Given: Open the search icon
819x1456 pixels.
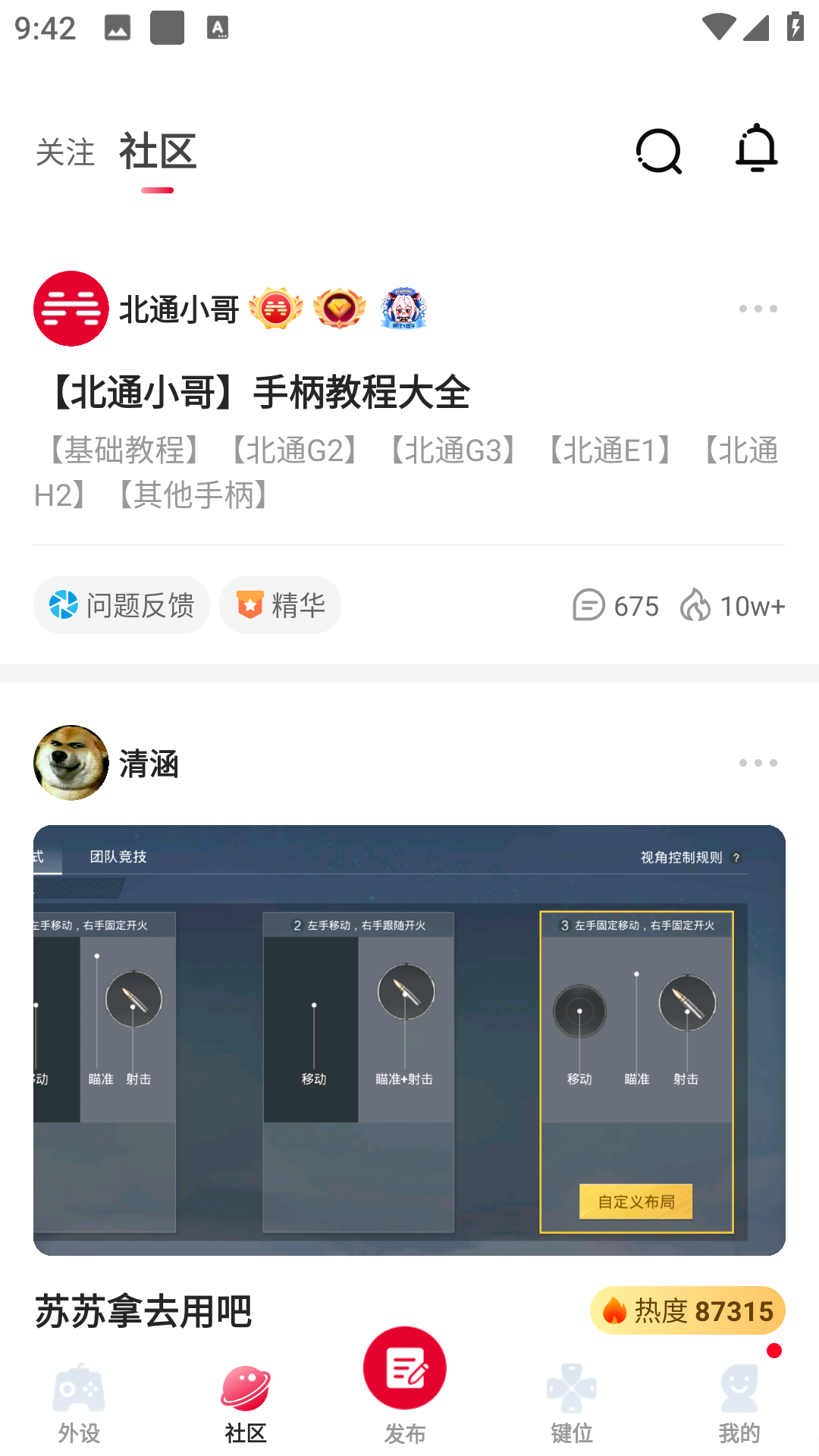Looking at the screenshot, I should coord(658,150).
